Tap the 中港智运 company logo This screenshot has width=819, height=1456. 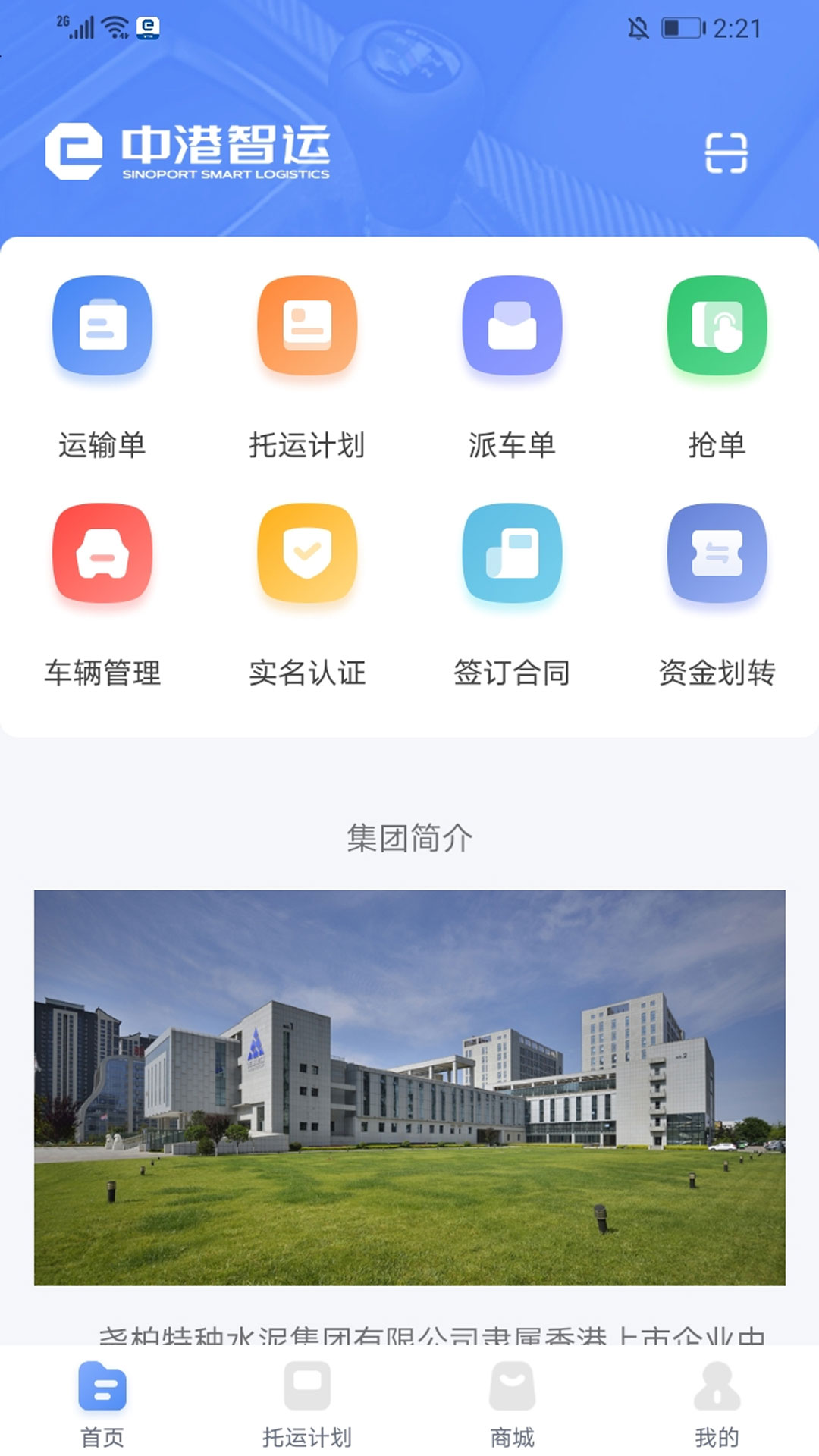[x=190, y=152]
